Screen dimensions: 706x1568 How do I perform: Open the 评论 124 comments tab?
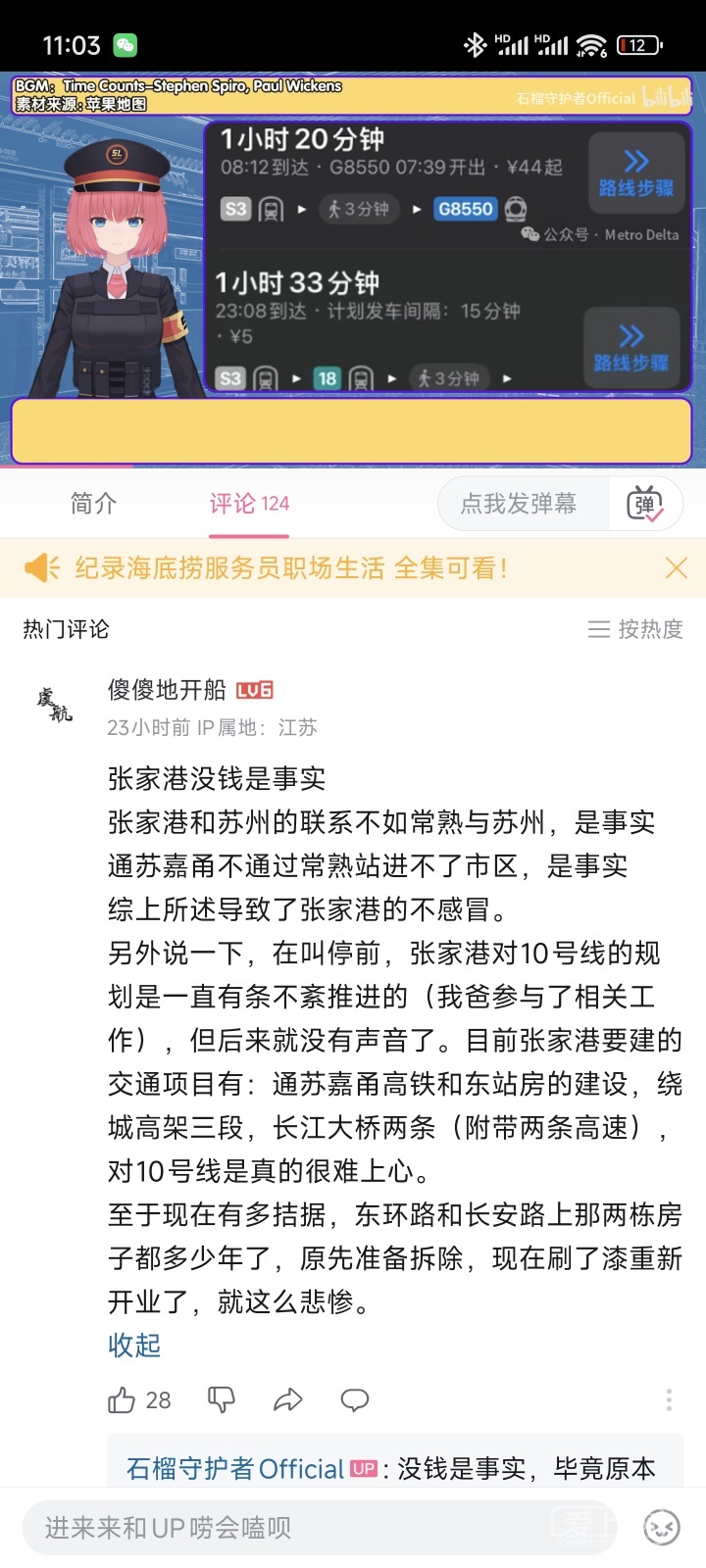tap(249, 504)
